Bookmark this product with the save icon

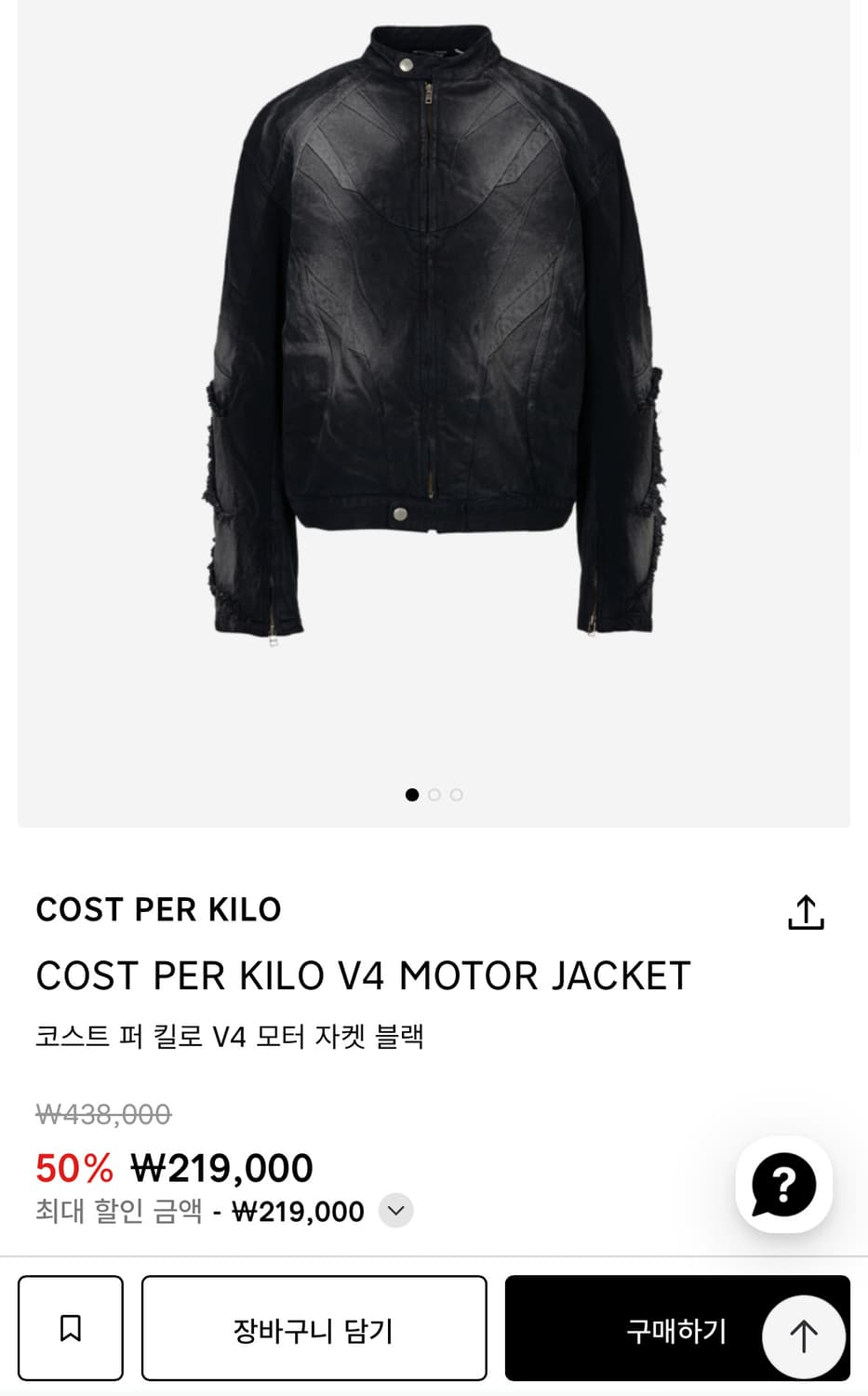coord(70,1327)
